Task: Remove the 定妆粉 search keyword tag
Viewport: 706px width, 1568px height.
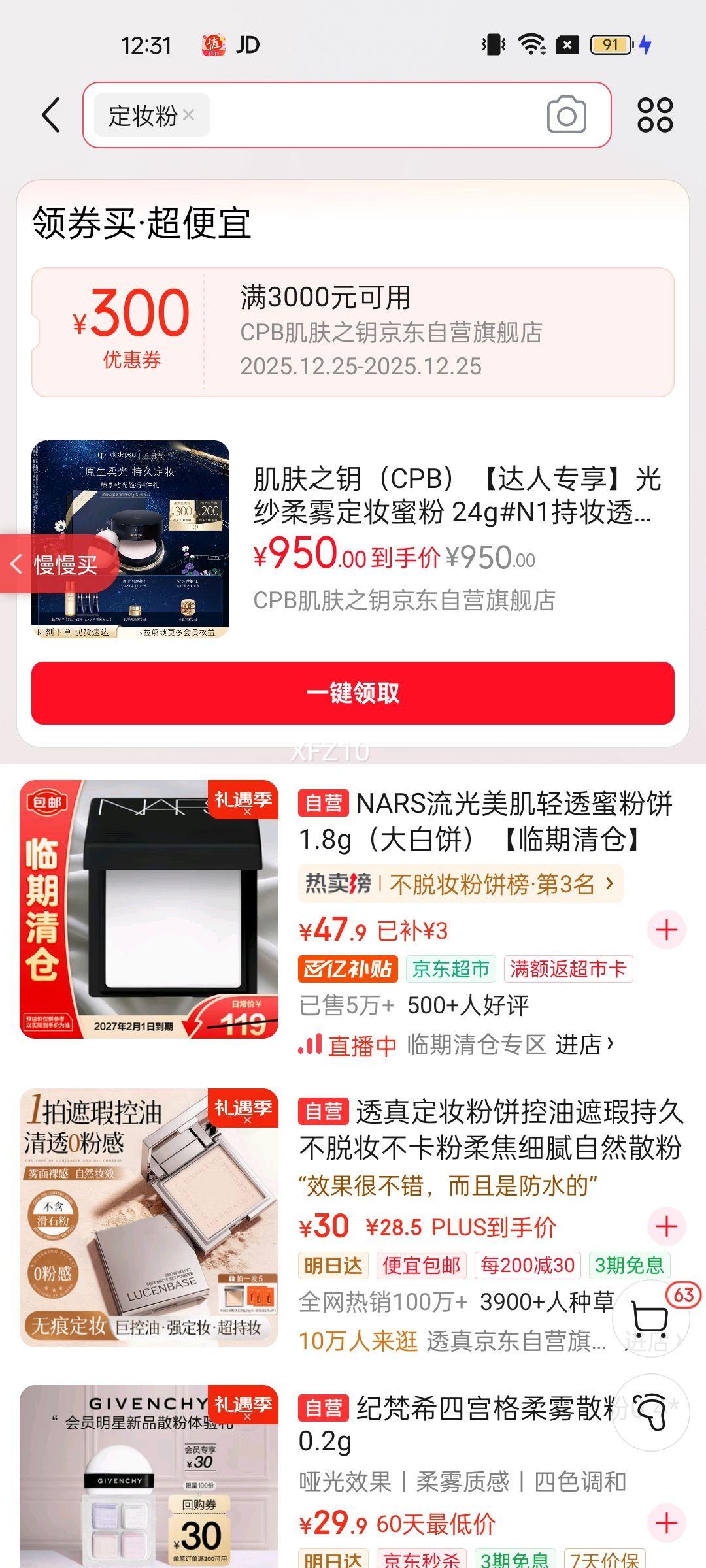Action: point(188,116)
